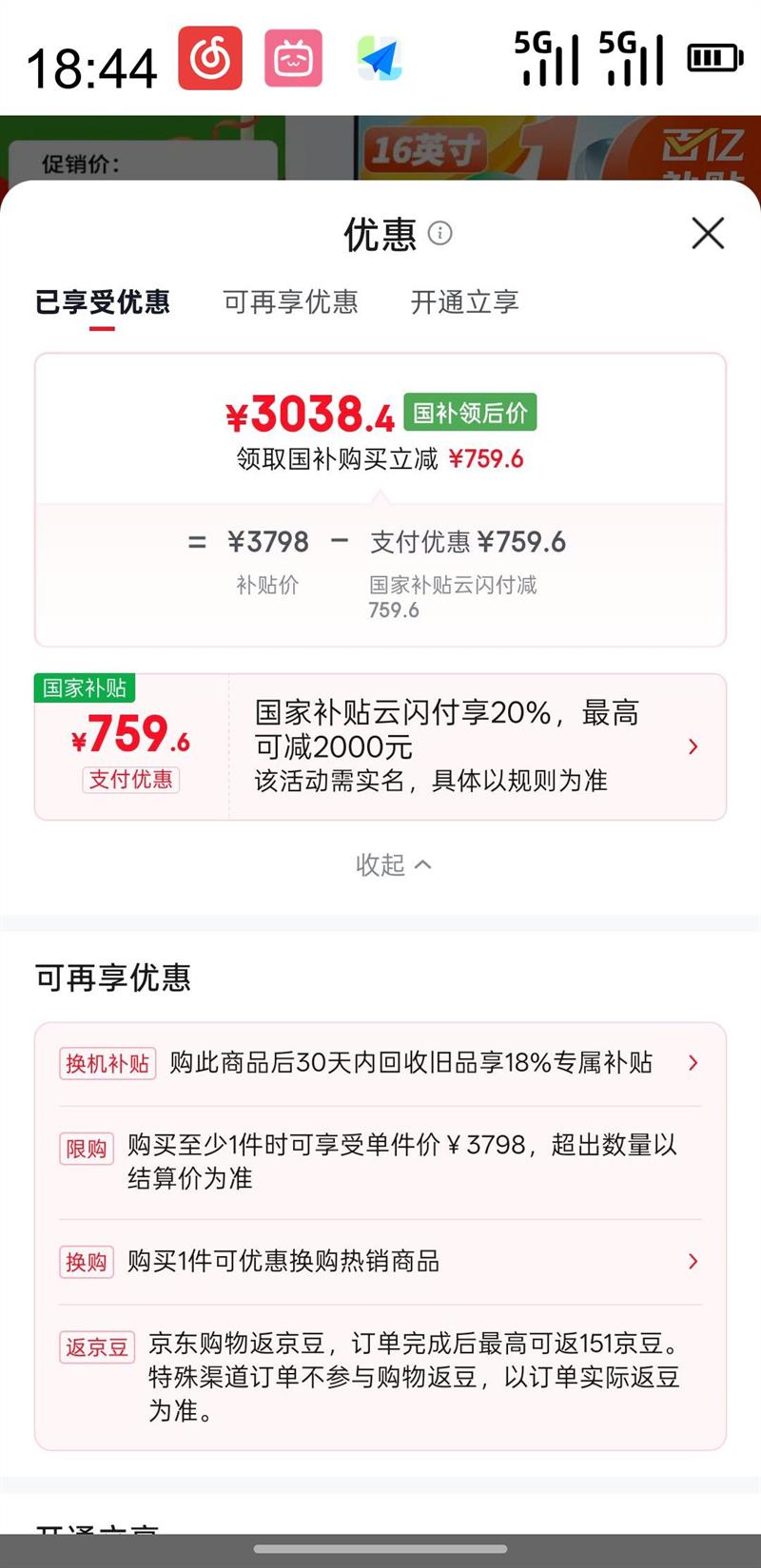Tap the 返京豆 tag label
This screenshot has width=761, height=1568.
[x=96, y=1348]
